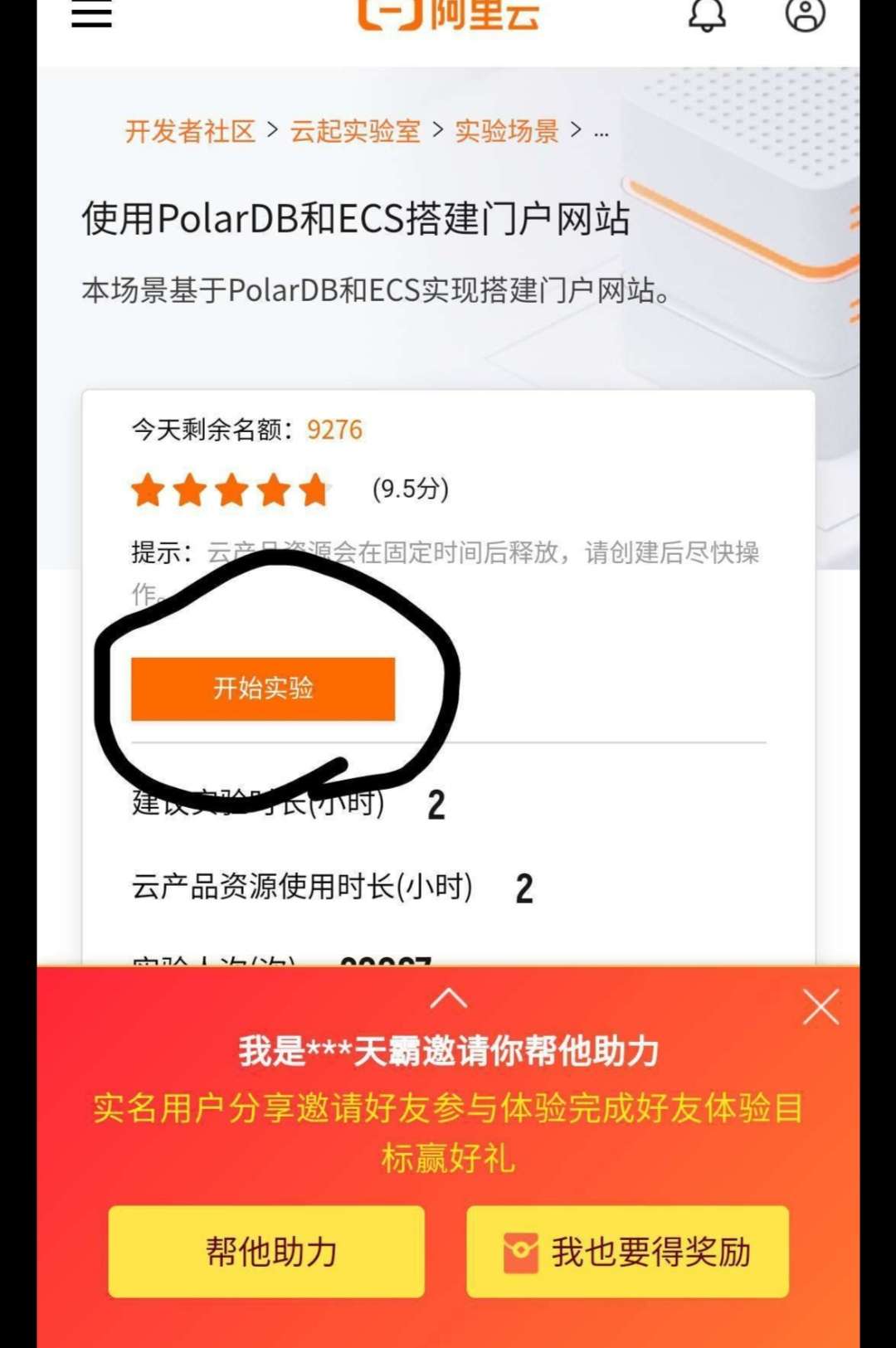Close the red invitation banner
896x1348 pixels.
821,1007
